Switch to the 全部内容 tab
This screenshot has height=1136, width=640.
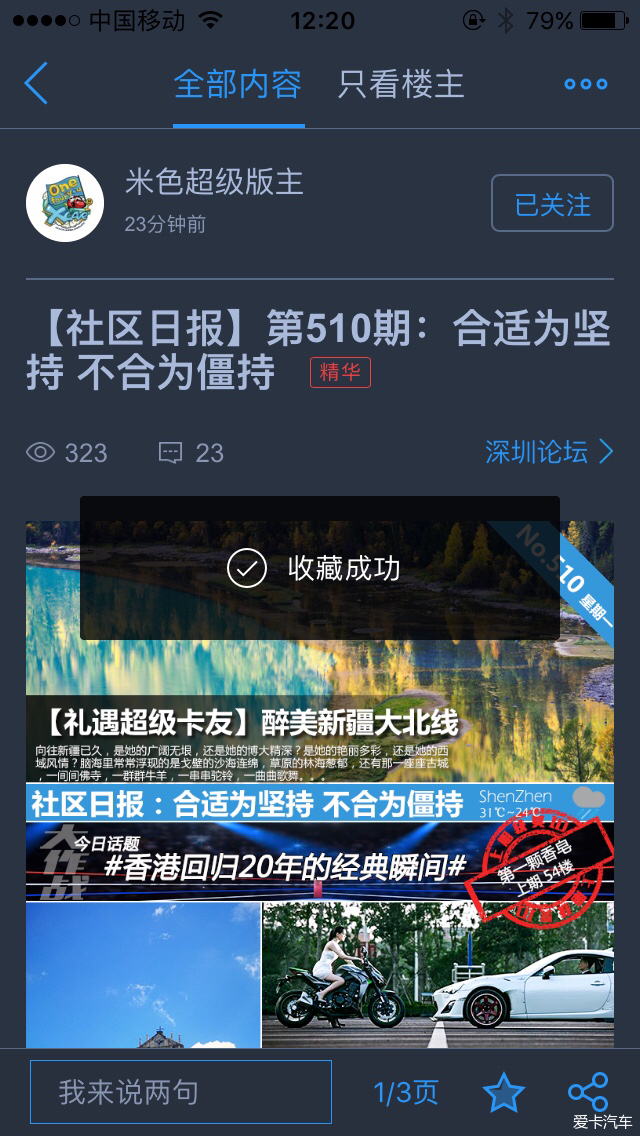coord(238,84)
